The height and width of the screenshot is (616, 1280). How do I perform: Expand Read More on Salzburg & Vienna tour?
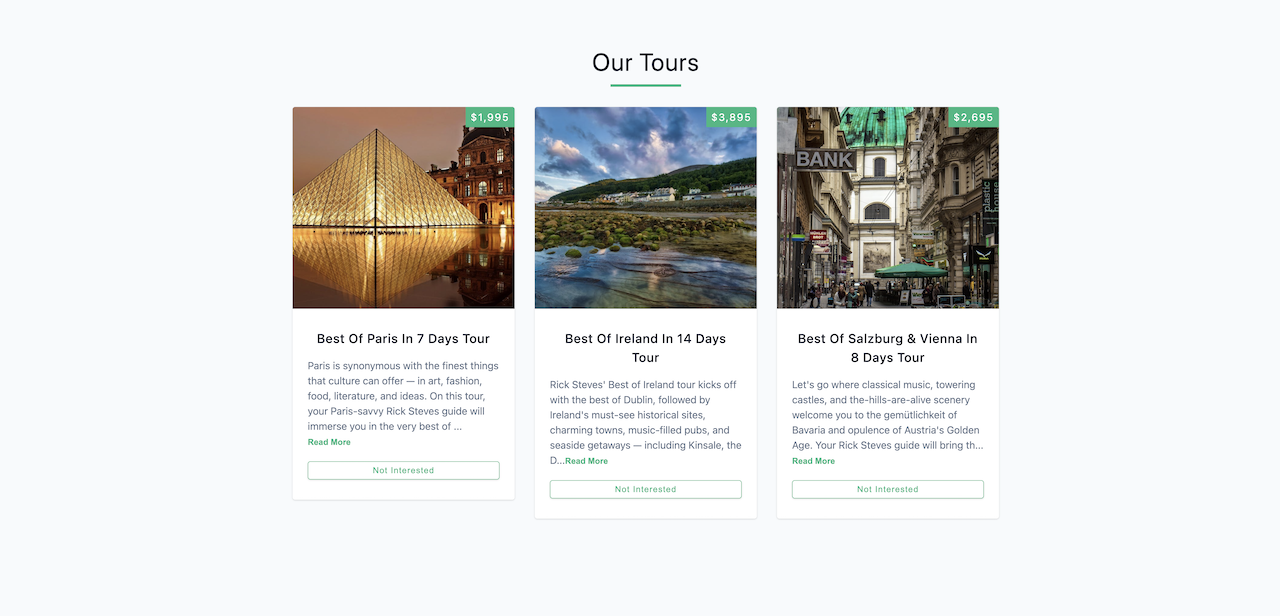813,461
